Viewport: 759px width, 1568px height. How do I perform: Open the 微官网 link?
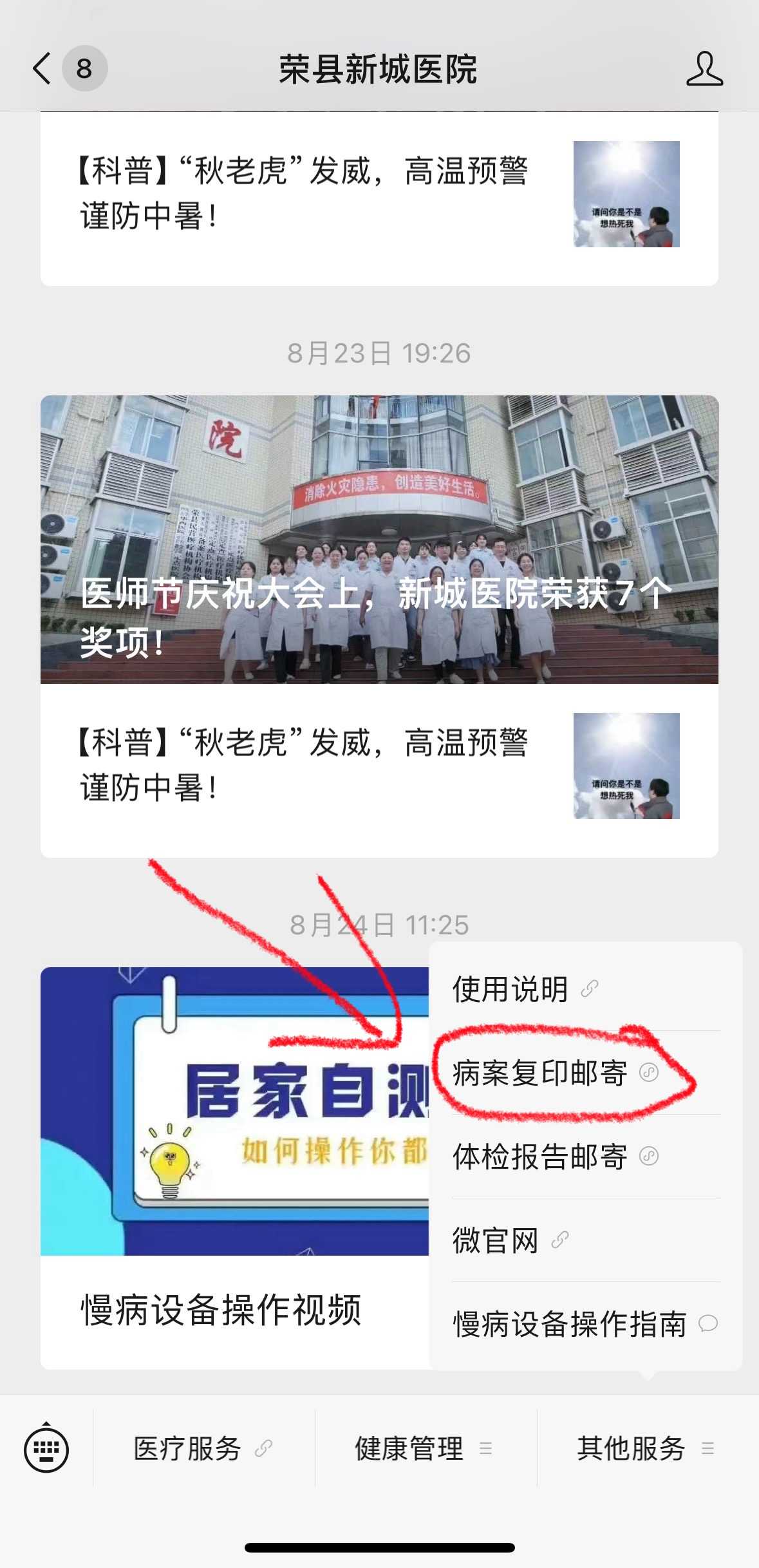(510, 1240)
